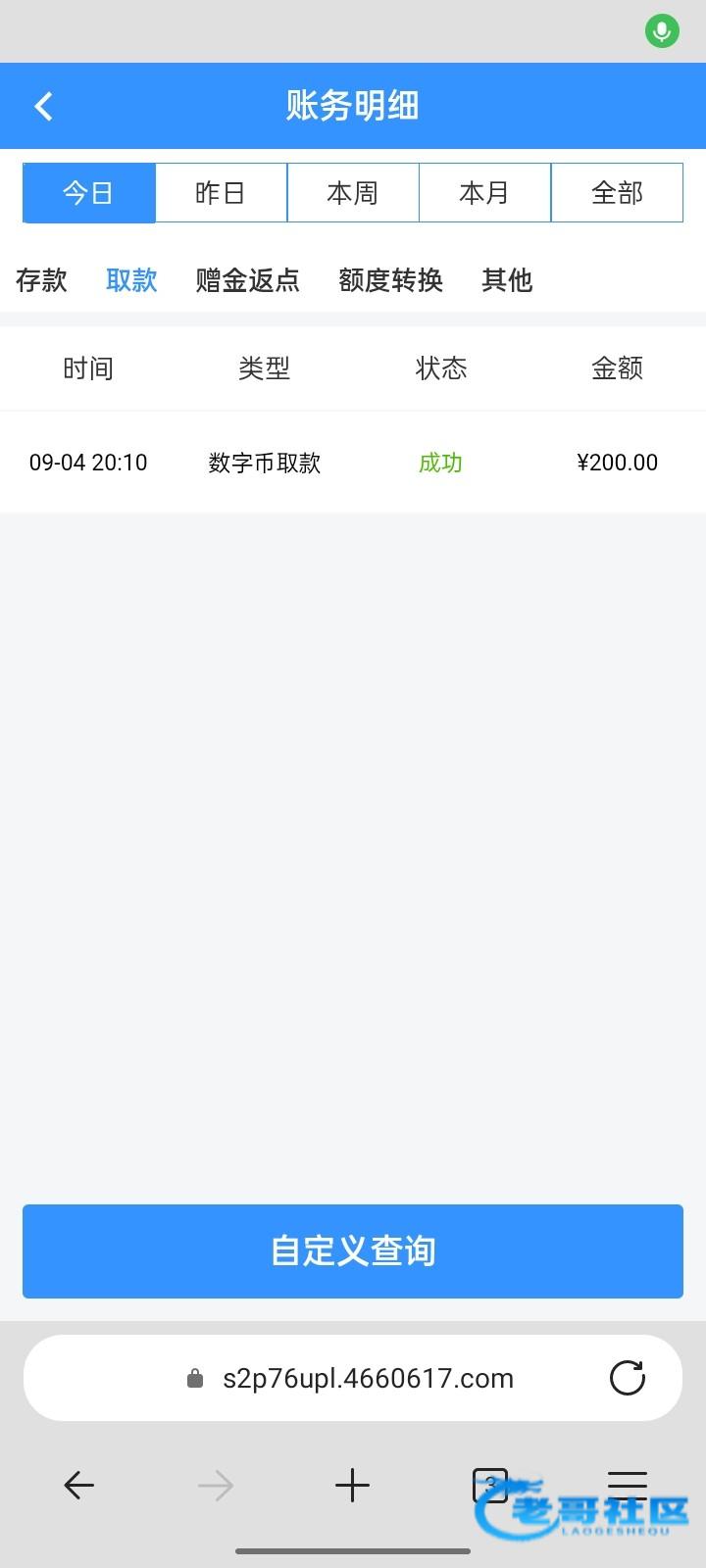Open the 存款 category
This screenshot has height=1568, width=706.
click(x=41, y=280)
